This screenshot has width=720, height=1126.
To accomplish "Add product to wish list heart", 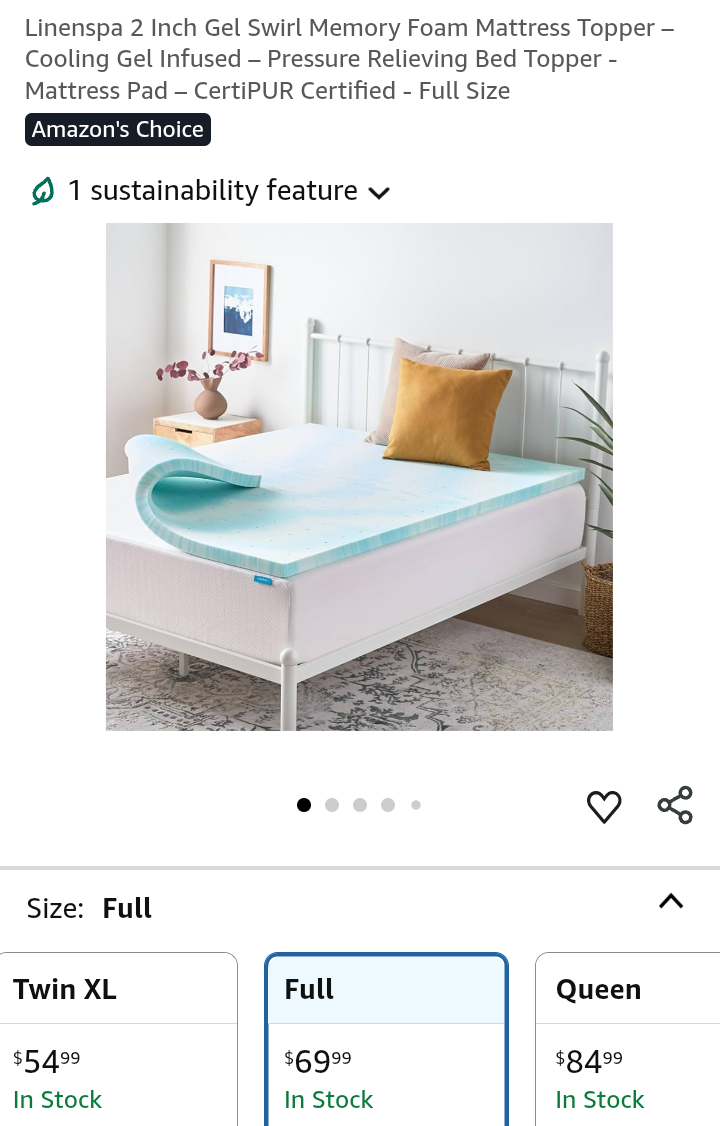I will coord(604,806).
